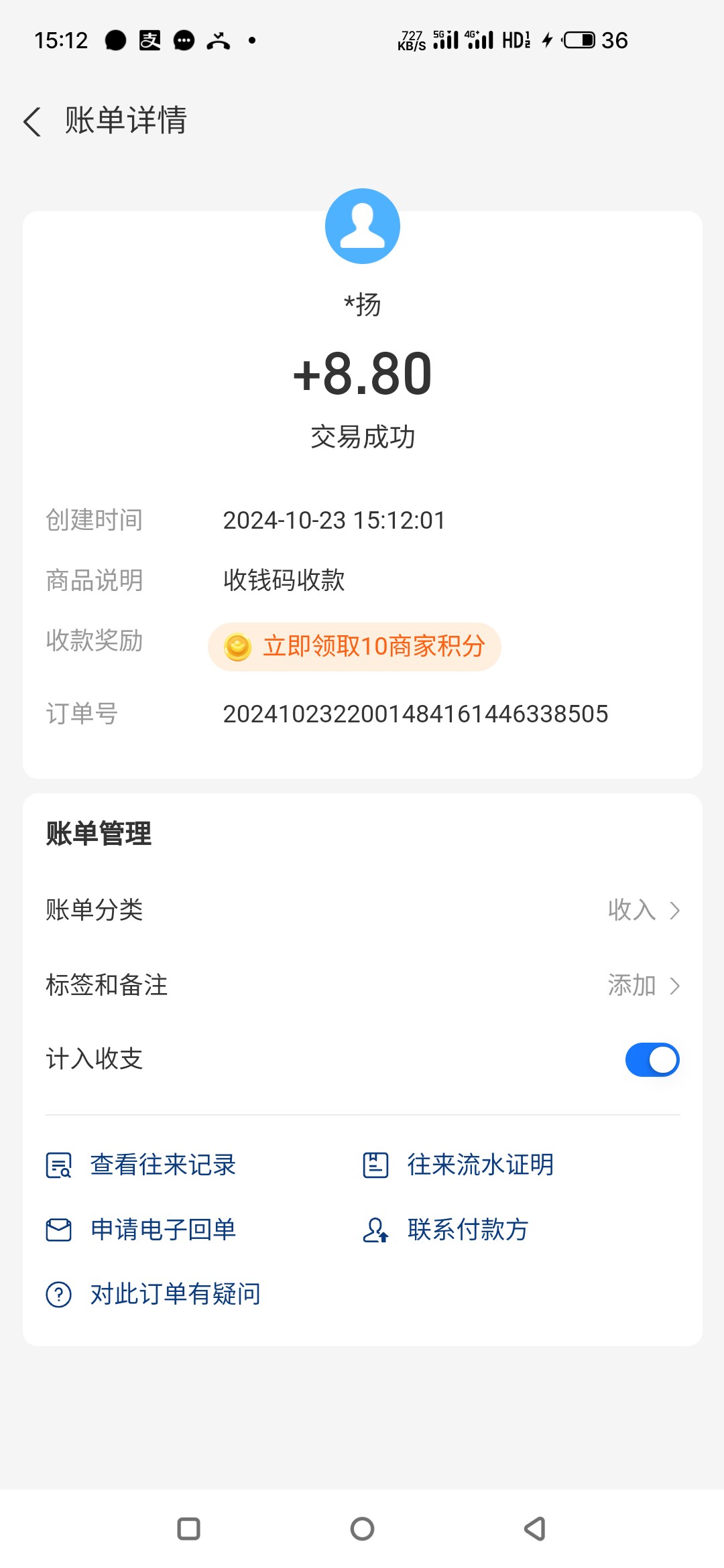Tap 联系付款方 to contact the payer

coord(446,1230)
